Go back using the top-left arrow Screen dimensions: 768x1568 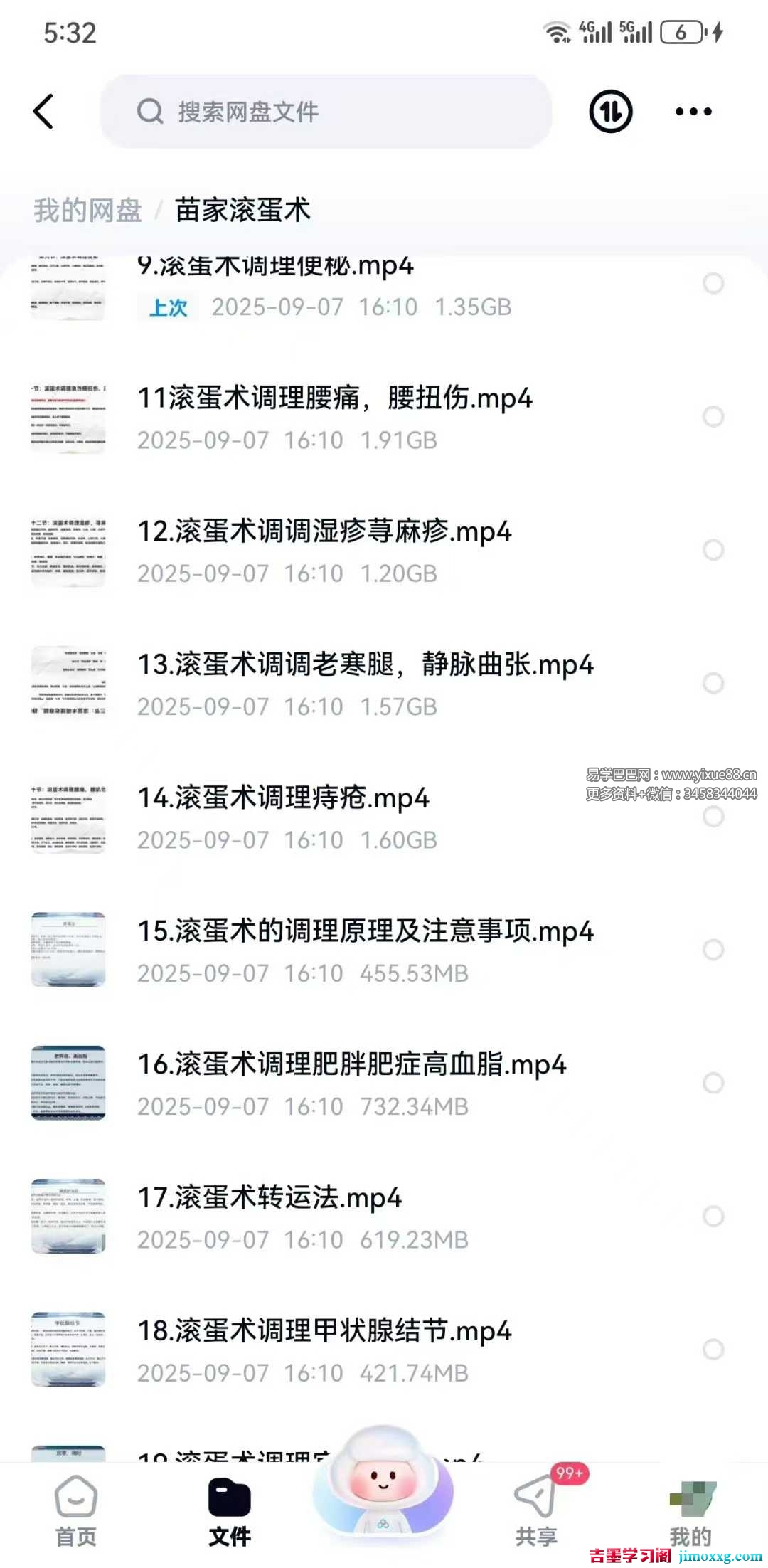[x=44, y=112]
